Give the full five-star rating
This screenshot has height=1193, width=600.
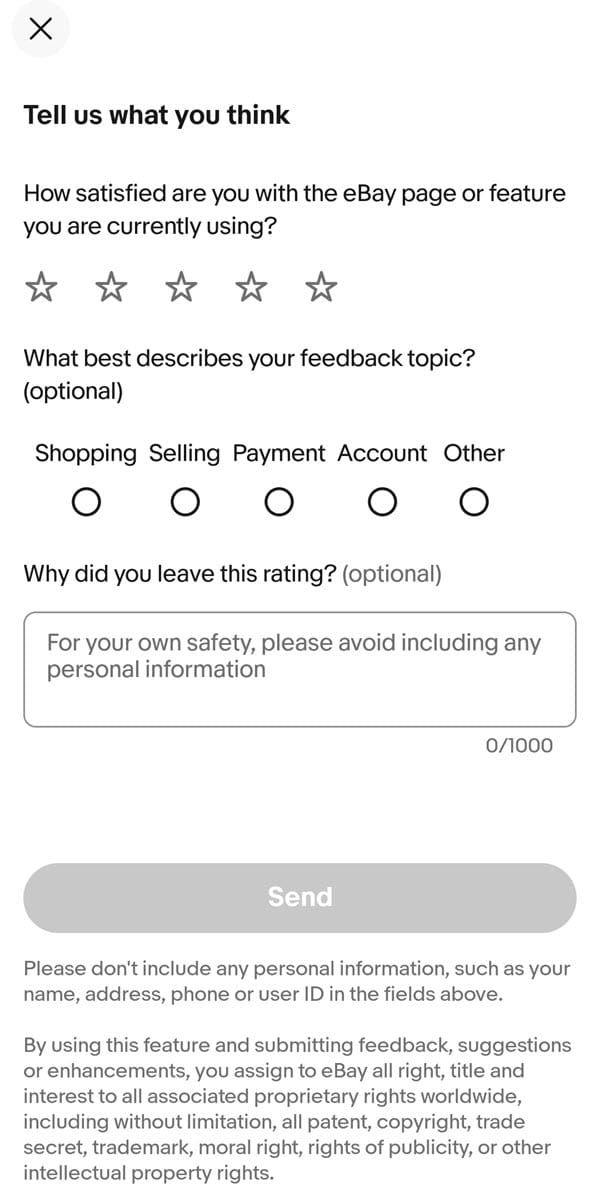tap(321, 288)
